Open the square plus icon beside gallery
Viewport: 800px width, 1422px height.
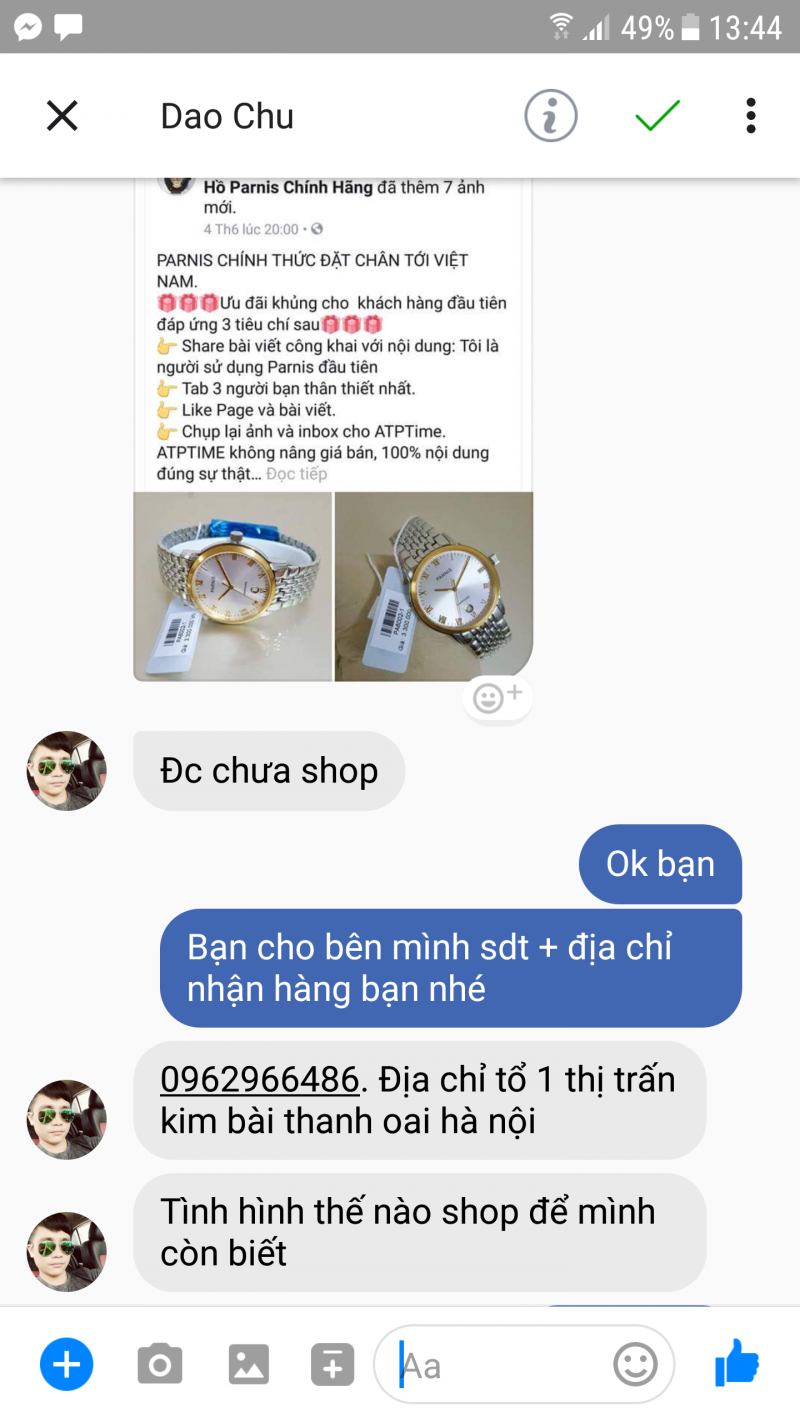tap(332, 1364)
